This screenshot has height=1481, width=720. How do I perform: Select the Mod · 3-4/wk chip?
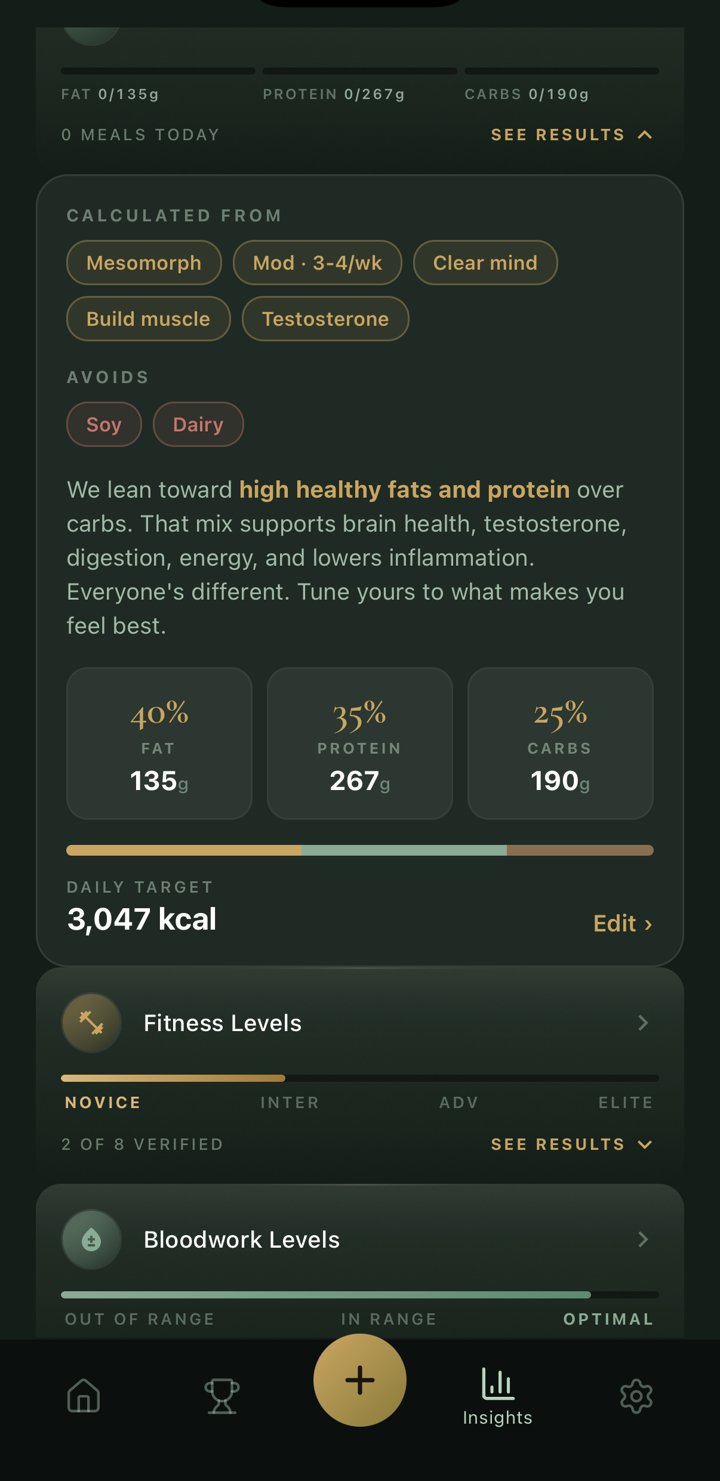tap(317, 263)
